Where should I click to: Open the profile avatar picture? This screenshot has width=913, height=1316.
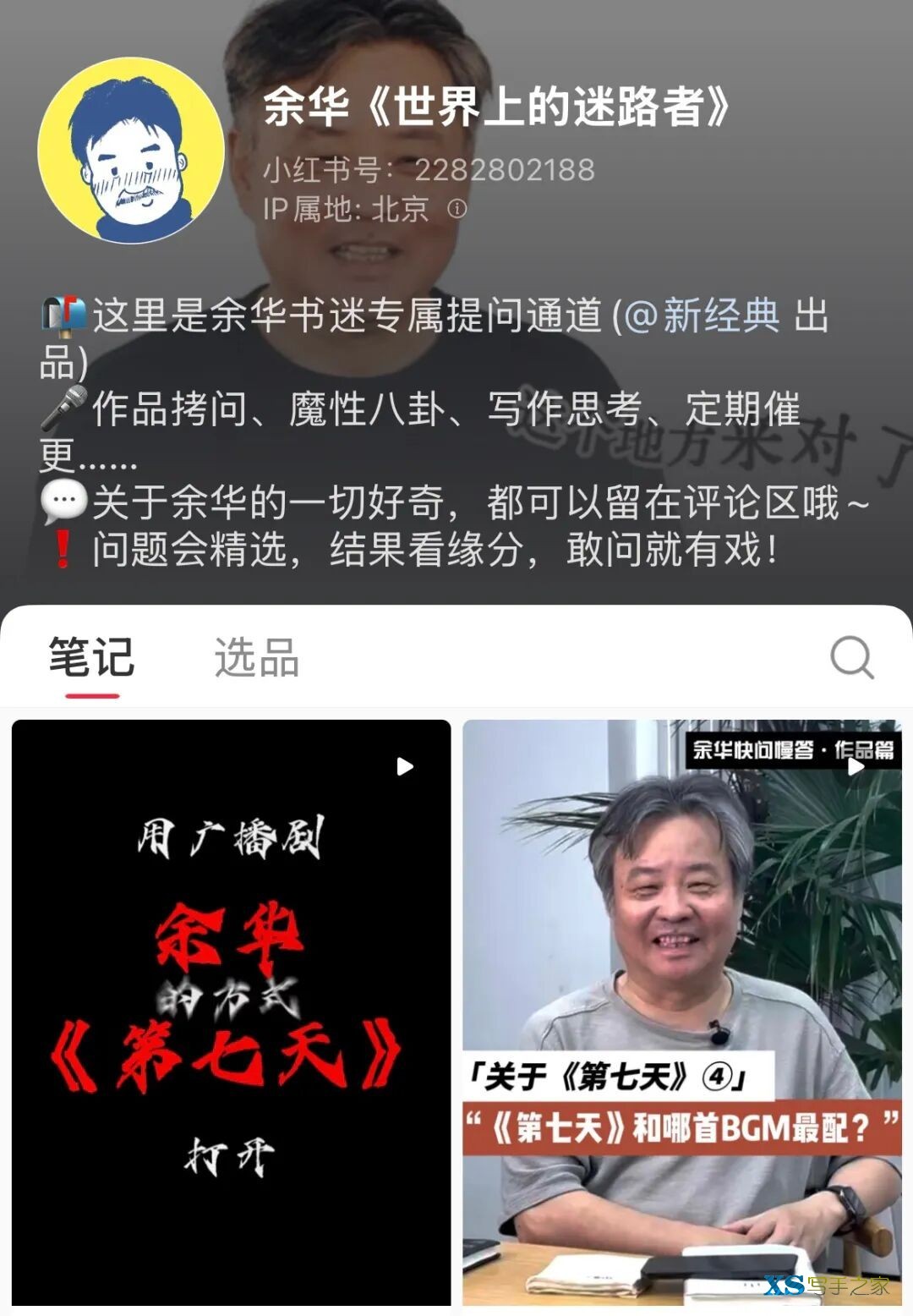click(131, 151)
